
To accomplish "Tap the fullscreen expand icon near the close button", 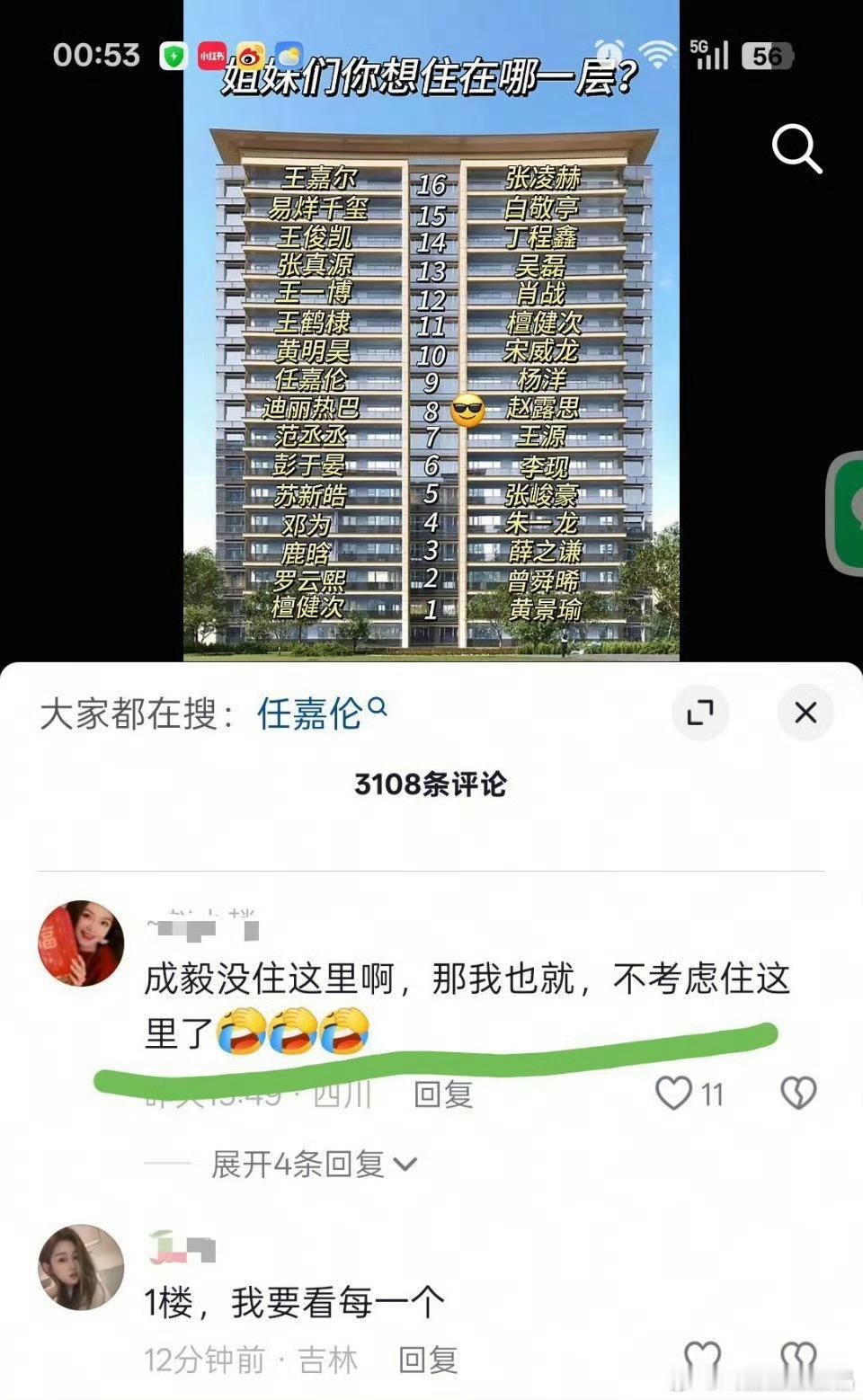I will 700,711.
